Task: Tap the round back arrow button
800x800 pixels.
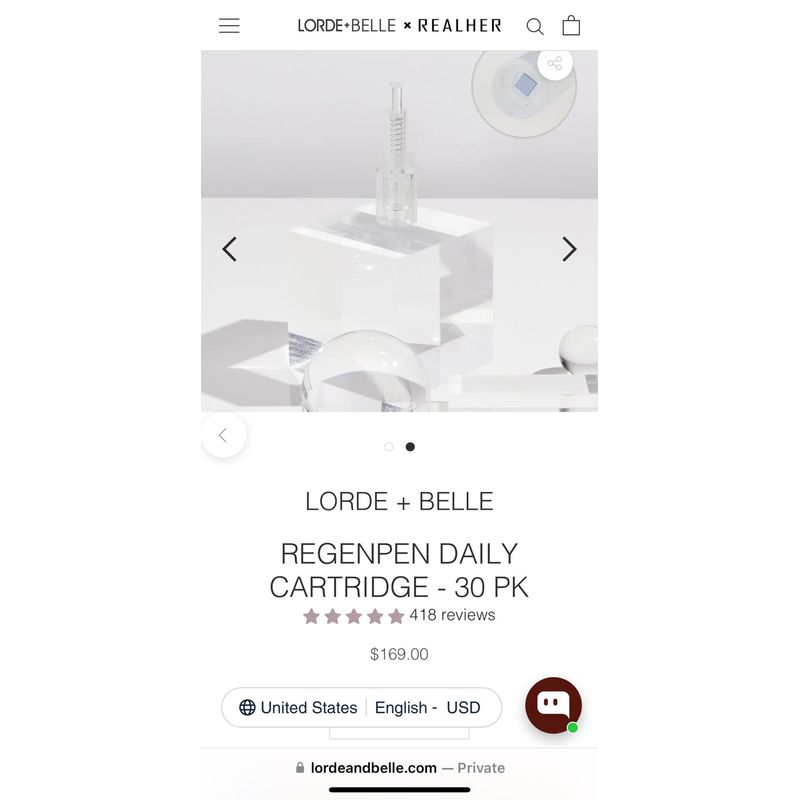Action: pos(223,435)
